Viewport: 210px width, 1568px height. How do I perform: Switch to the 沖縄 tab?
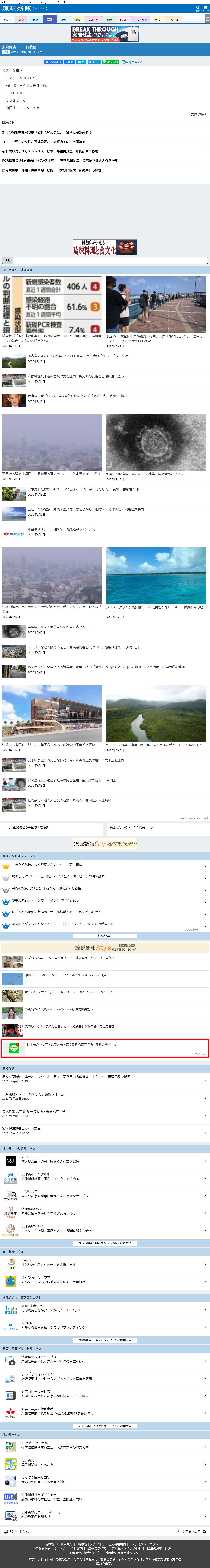pyautogui.click(x=21, y=19)
